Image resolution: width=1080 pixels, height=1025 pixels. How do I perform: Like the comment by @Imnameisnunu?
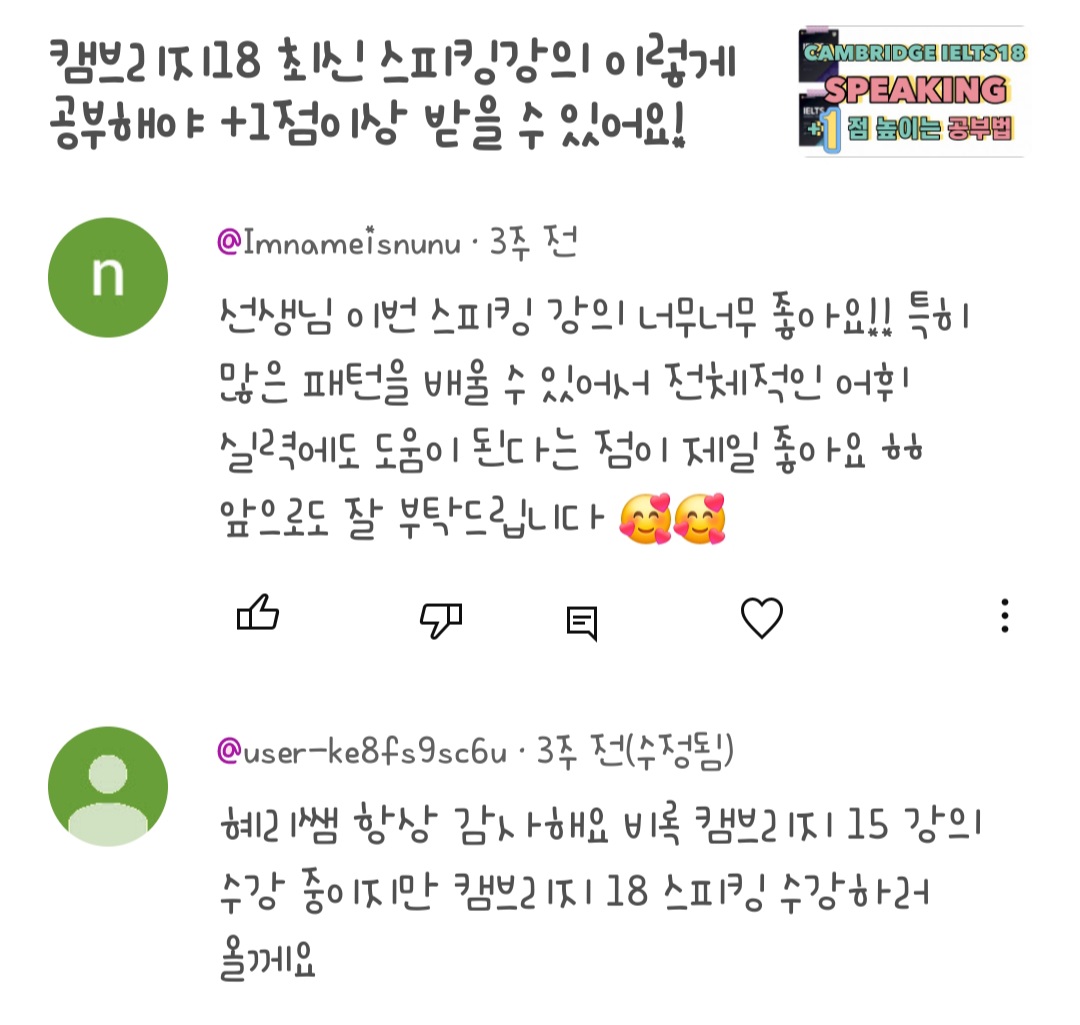[258, 615]
